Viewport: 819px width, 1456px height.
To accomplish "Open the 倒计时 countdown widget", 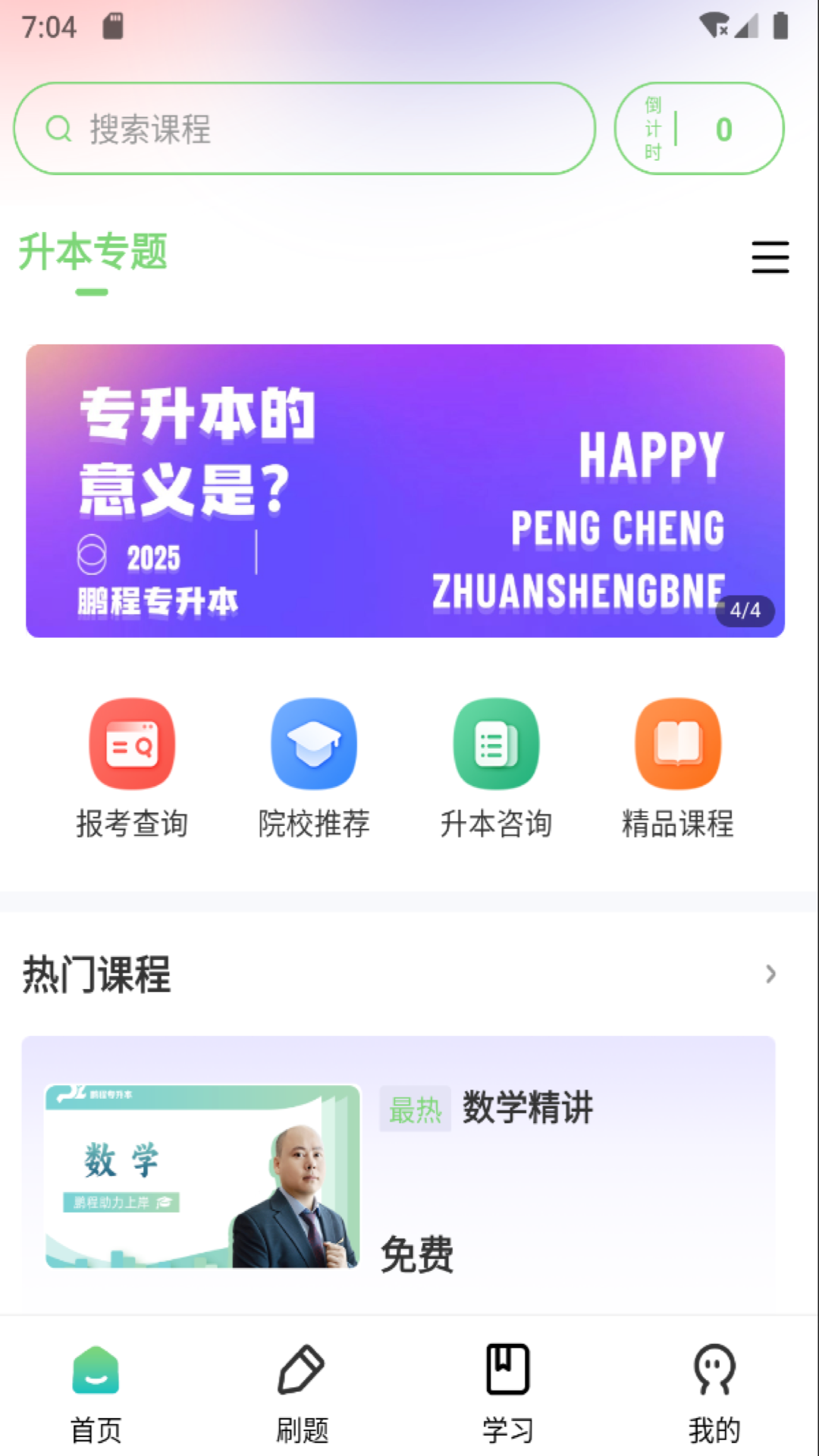I will [x=698, y=128].
